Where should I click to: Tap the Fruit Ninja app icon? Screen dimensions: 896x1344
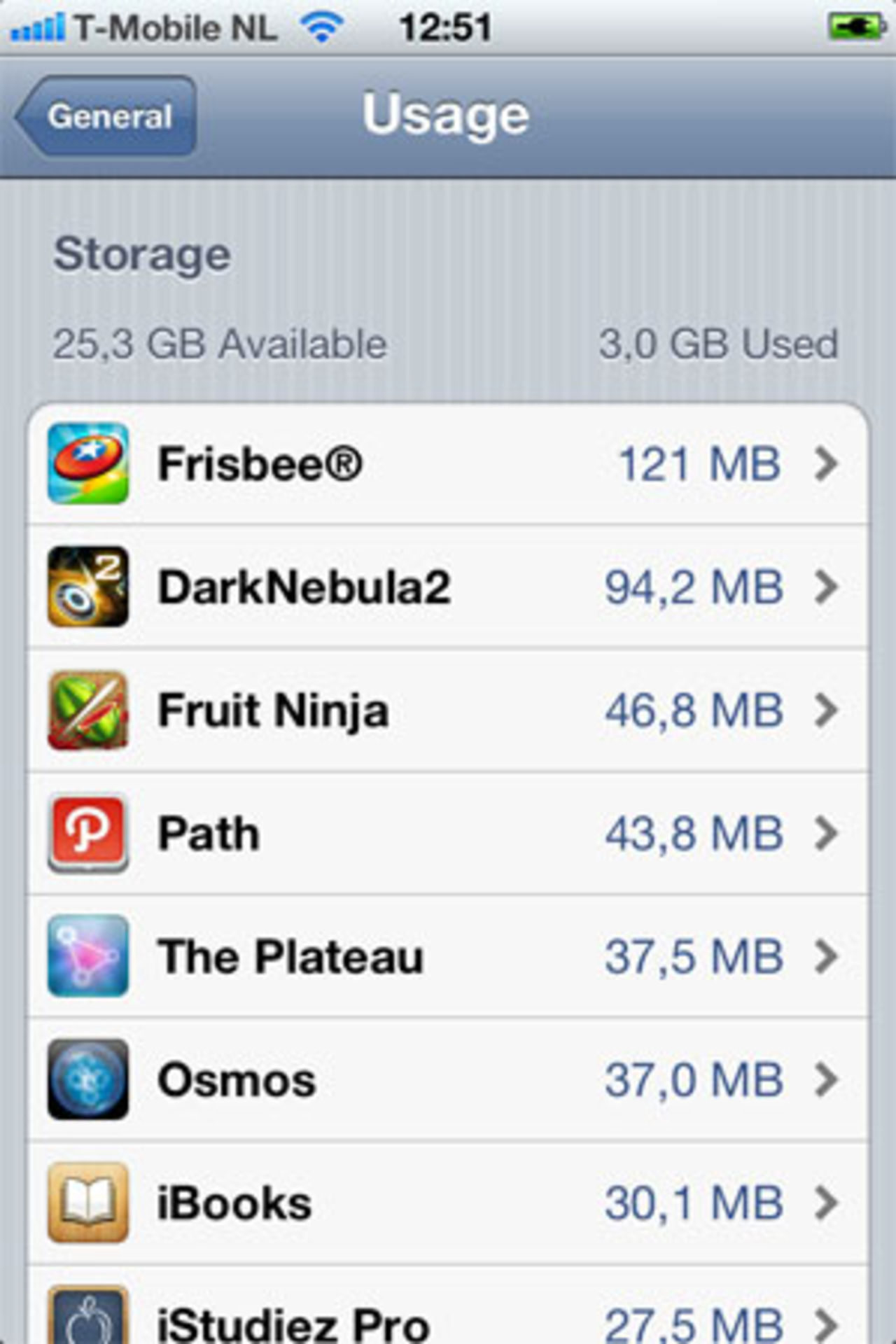click(x=87, y=709)
